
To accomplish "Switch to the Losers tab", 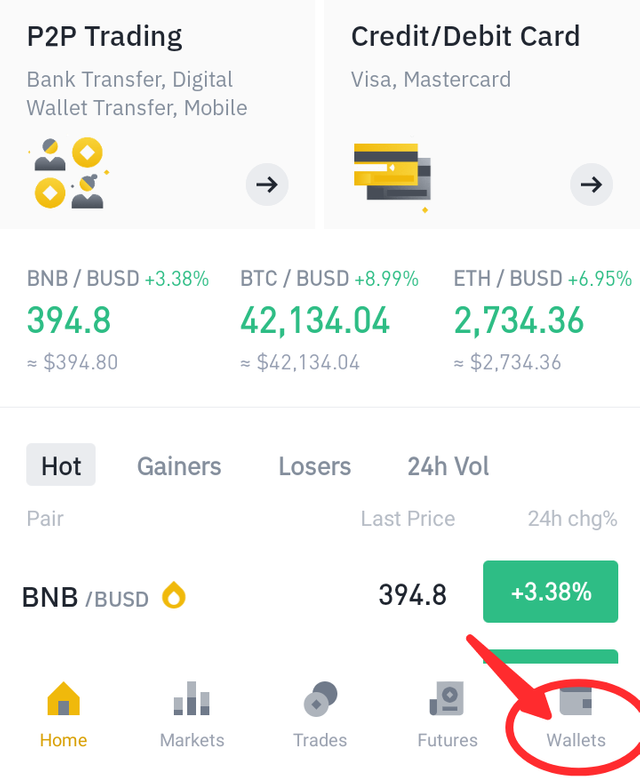I will pyautogui.click(x=314, y=466).
